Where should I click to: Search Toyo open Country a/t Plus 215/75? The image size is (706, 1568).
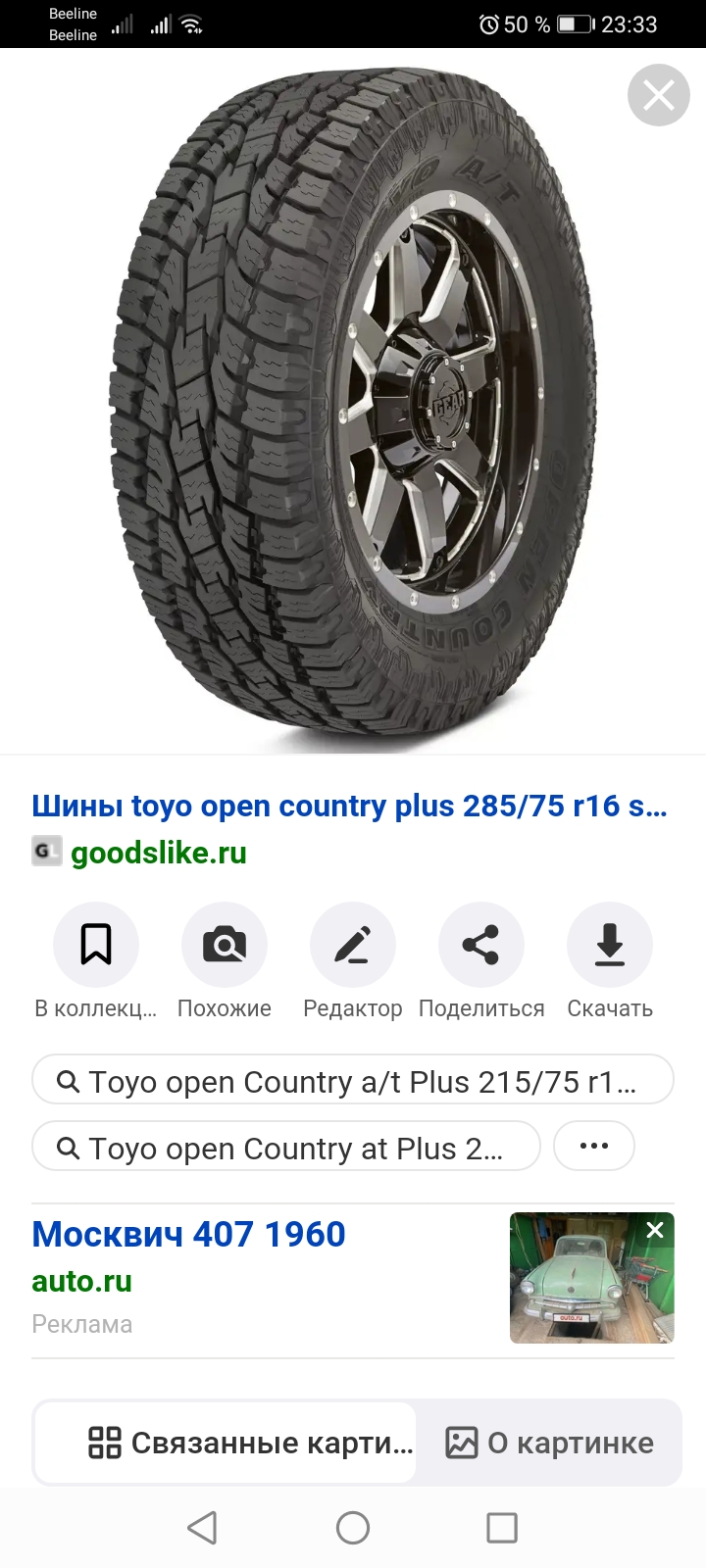(x=352, y=1081)
